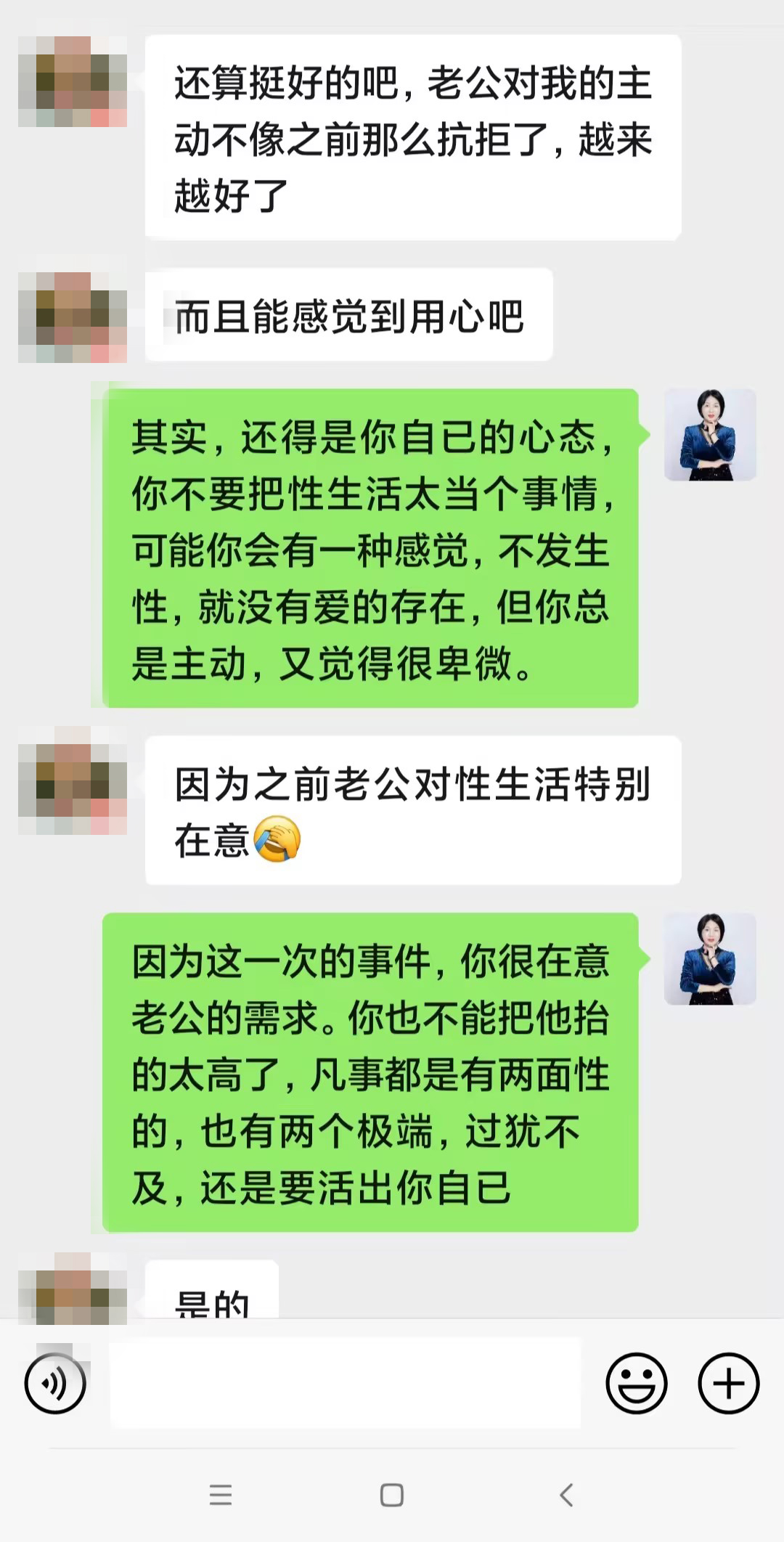Open the emoji picker
The height and width of the screenshot is (1542, 784).
636,1384
